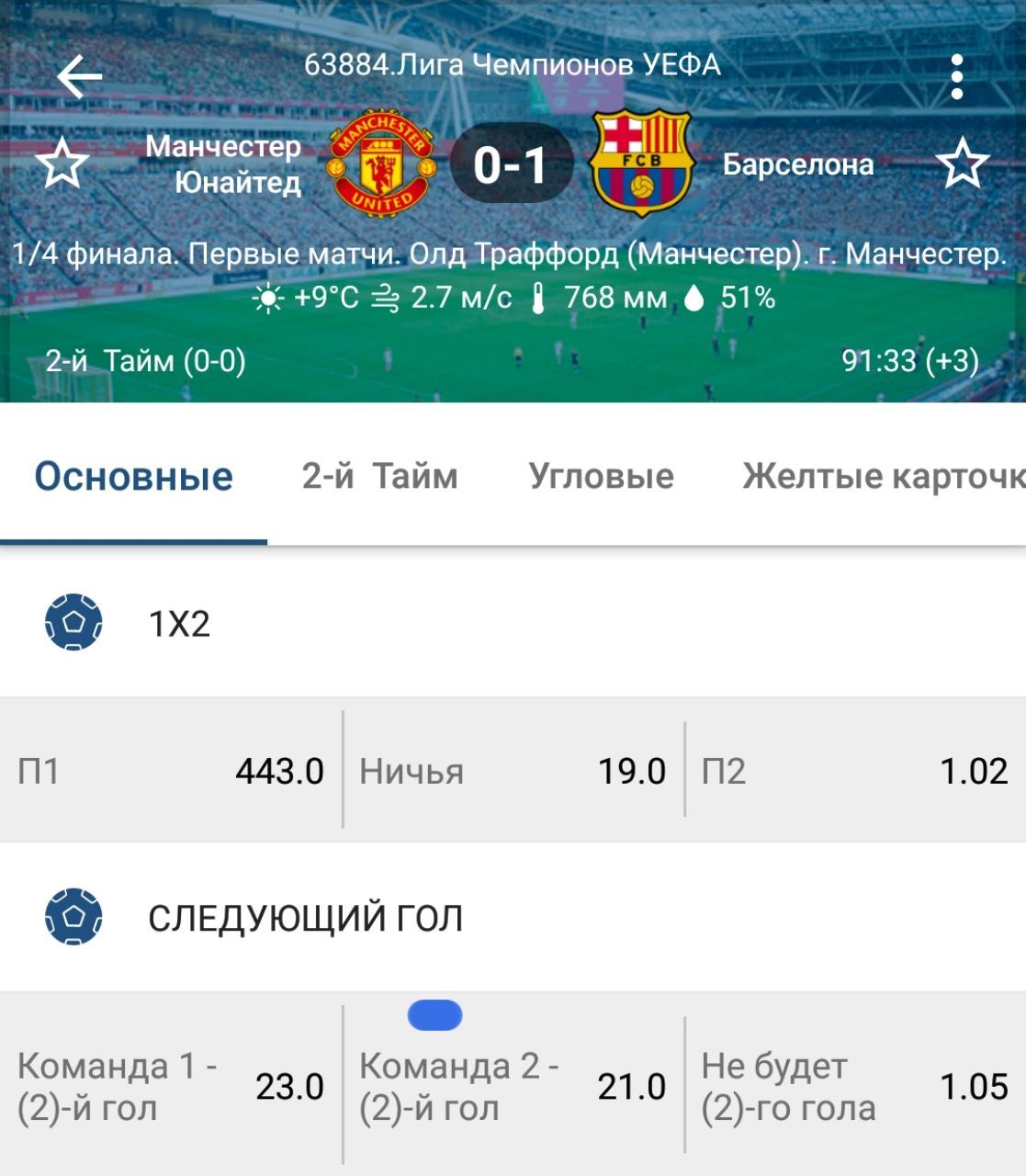Favorite Манчестер Юнайтед with its star

[x=62, y=164]
